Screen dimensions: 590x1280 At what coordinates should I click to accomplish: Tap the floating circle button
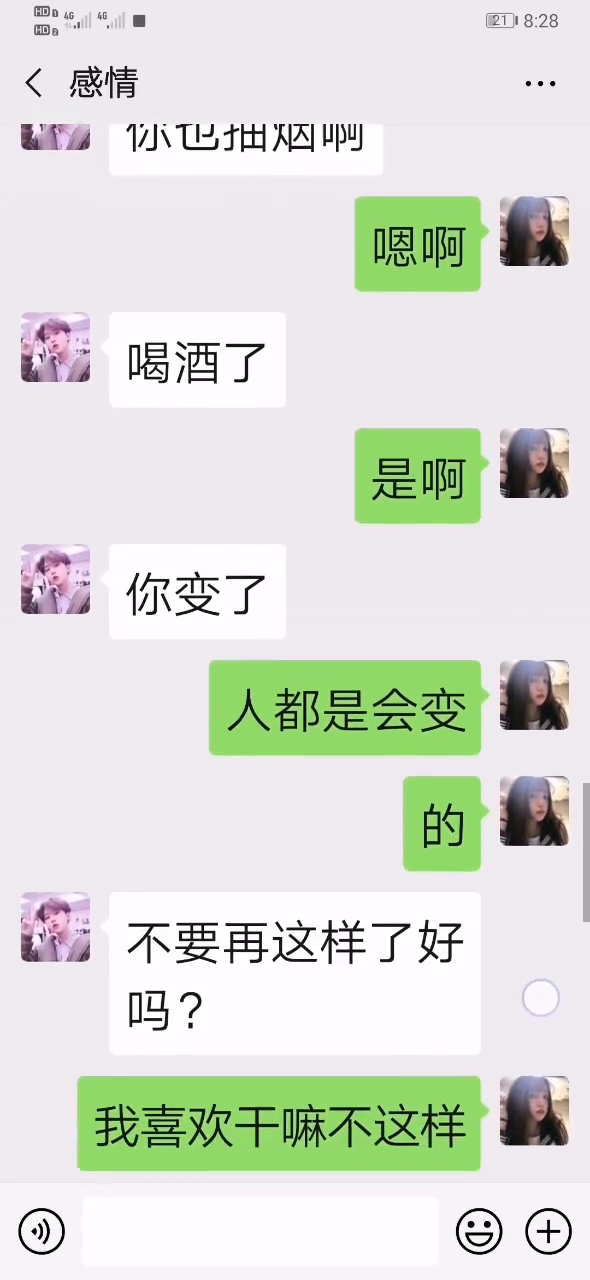pos(541,998)
